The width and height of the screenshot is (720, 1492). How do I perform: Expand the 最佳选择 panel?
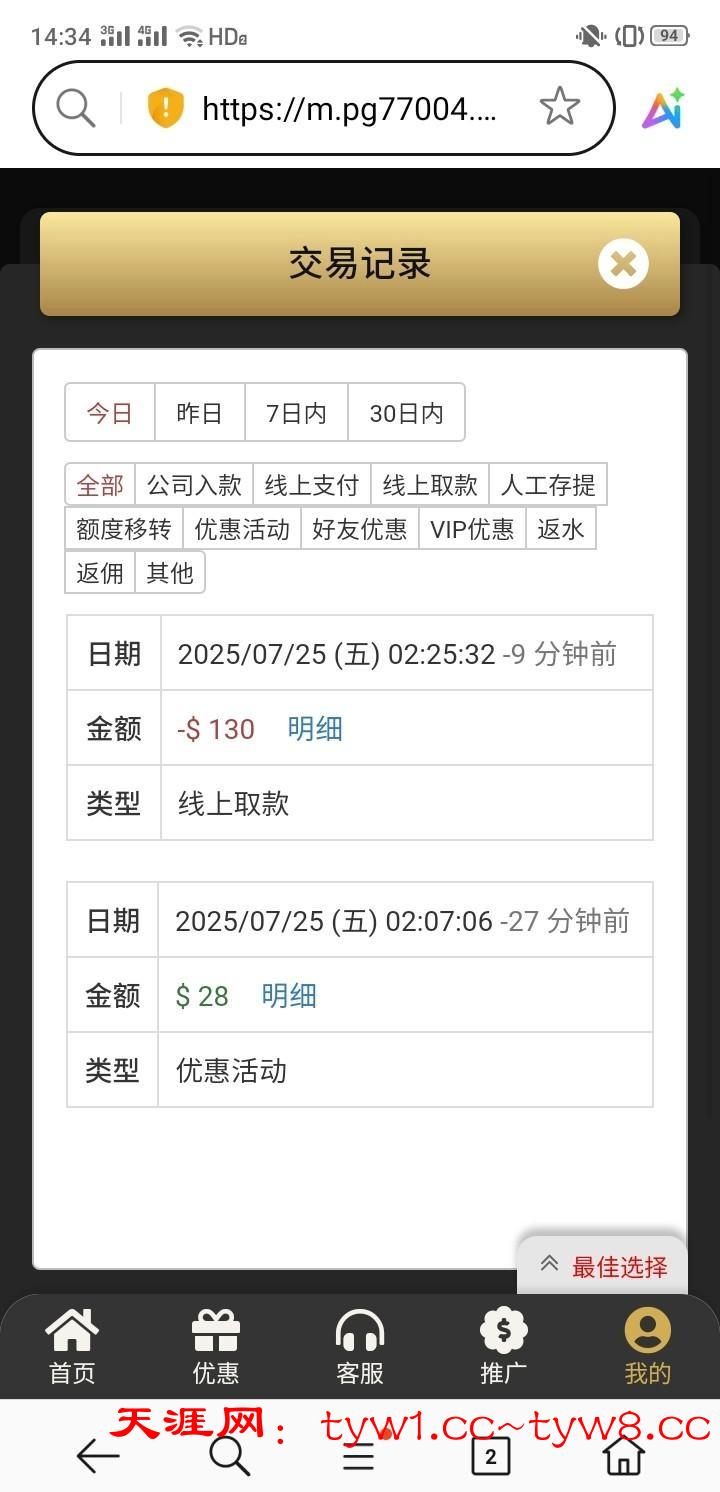(603, 1266)
